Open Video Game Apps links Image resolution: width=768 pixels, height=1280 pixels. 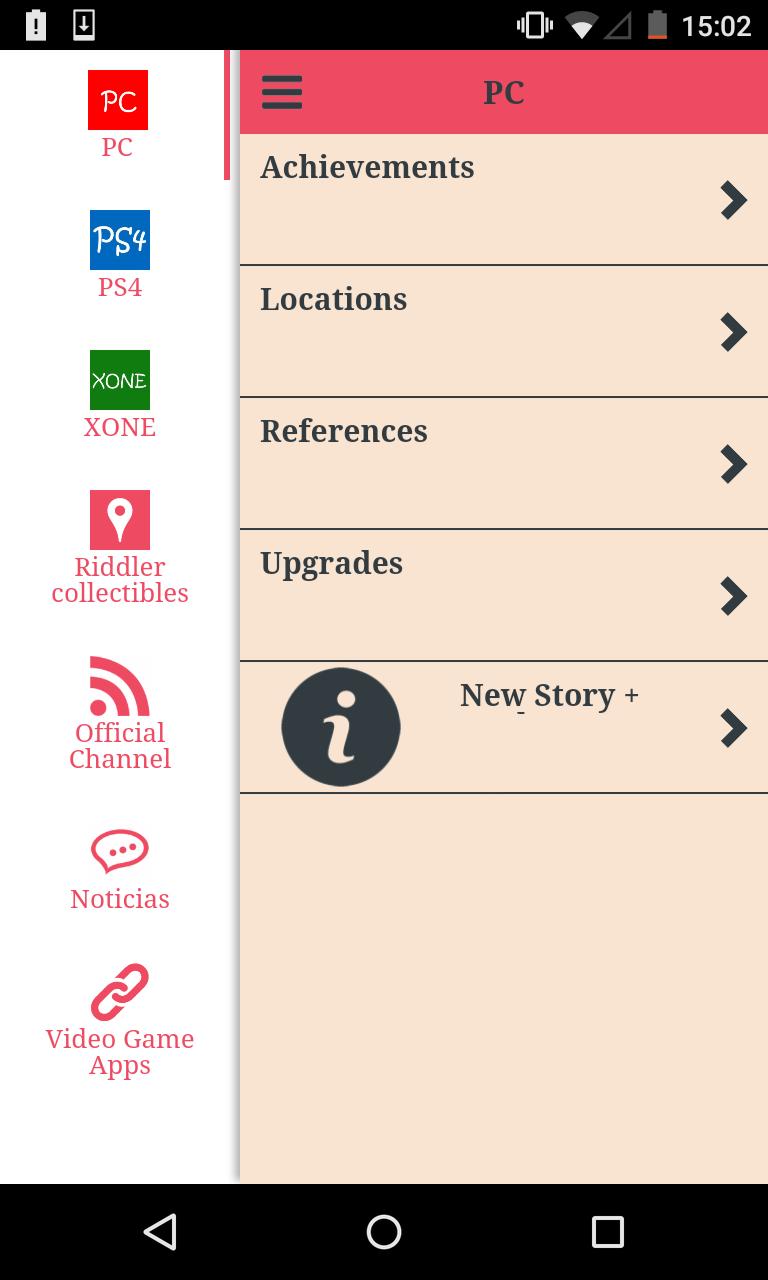click(120, 1020)
